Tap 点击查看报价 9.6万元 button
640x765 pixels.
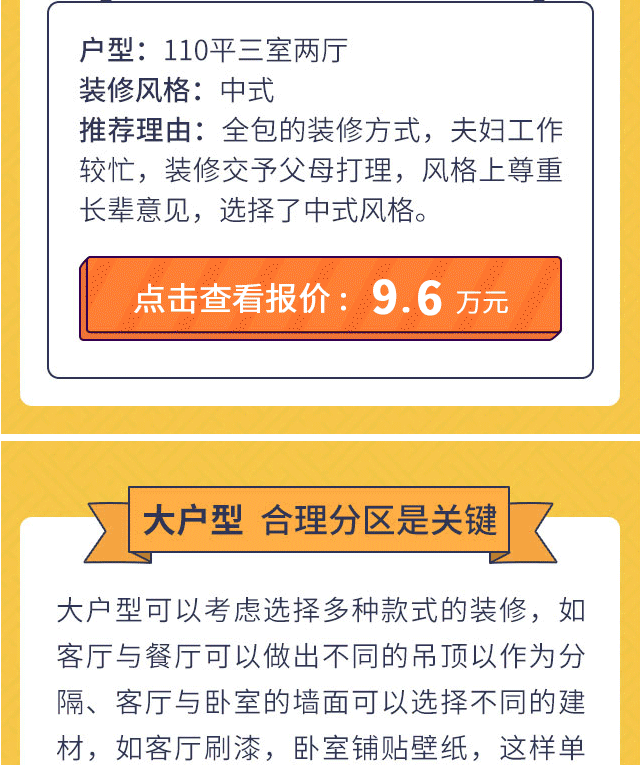322,297
